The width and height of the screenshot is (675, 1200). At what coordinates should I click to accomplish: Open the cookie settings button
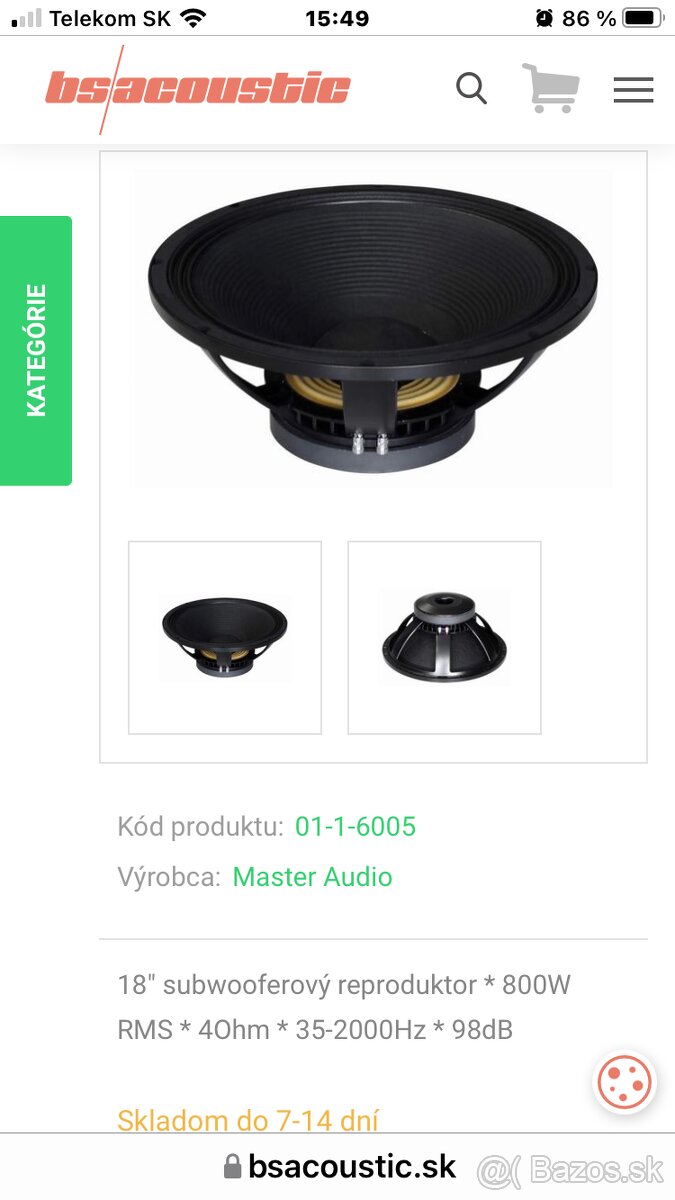[624, 1081]
